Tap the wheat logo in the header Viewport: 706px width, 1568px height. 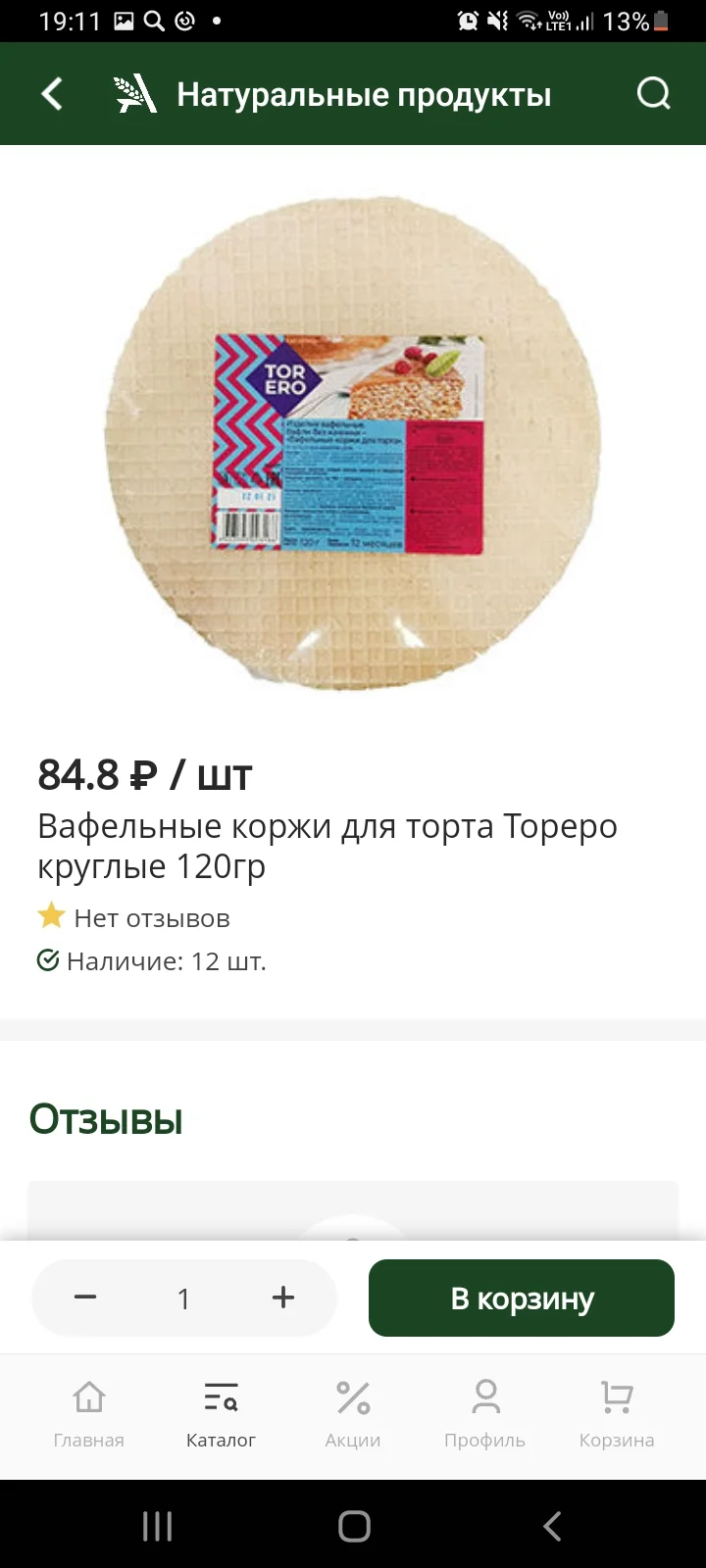(x=134, y=93)
